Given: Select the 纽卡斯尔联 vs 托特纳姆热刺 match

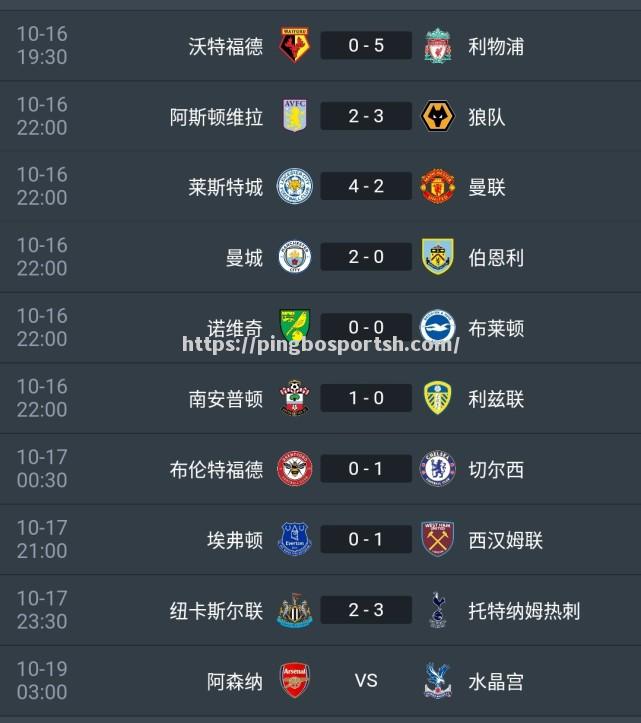Looking at the screenshot, I should coord(365,610).
